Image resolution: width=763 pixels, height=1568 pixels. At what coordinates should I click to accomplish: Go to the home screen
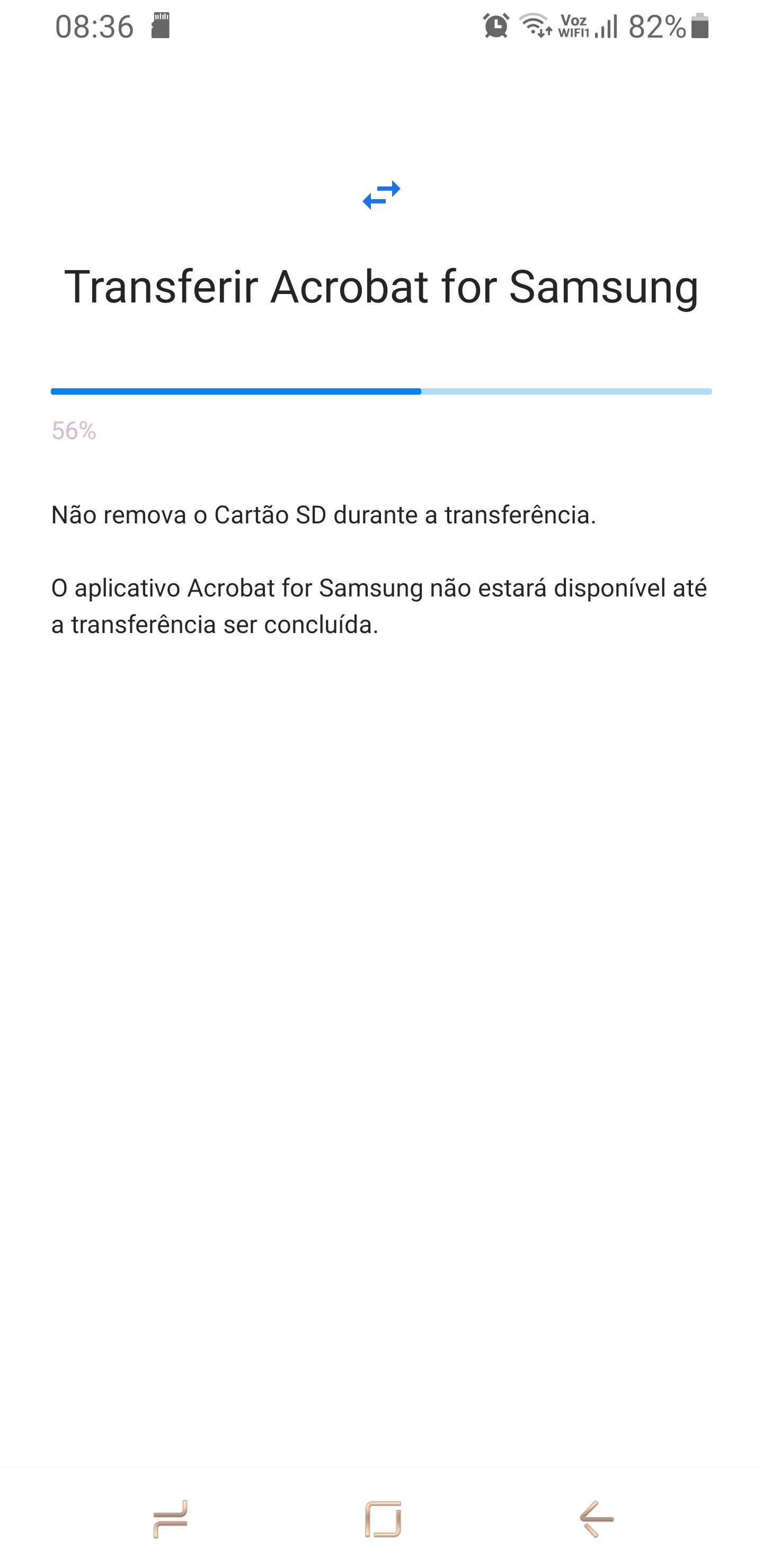[x=383, y=1519]
